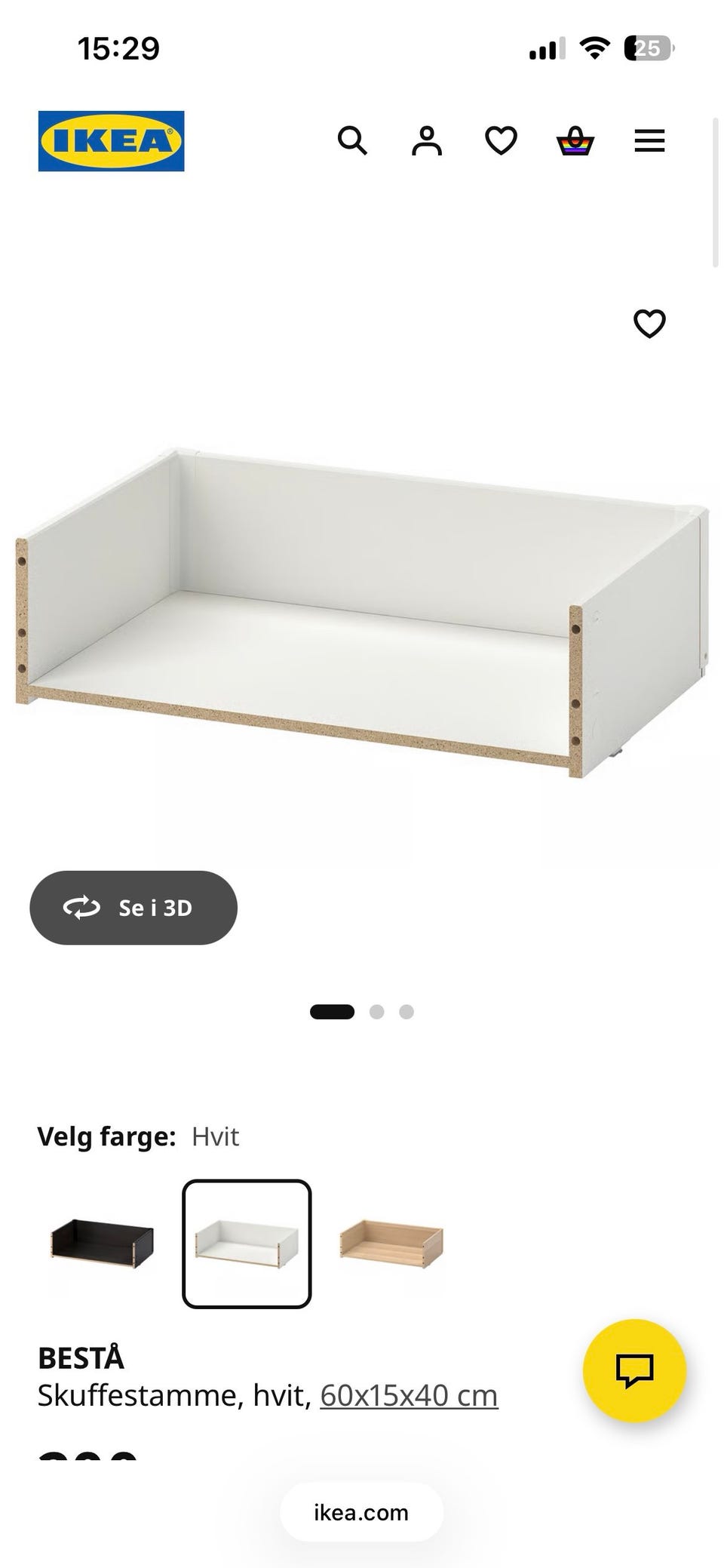Open the search magnifier icon
The image size is (724, 1568).
coord(352,140)
